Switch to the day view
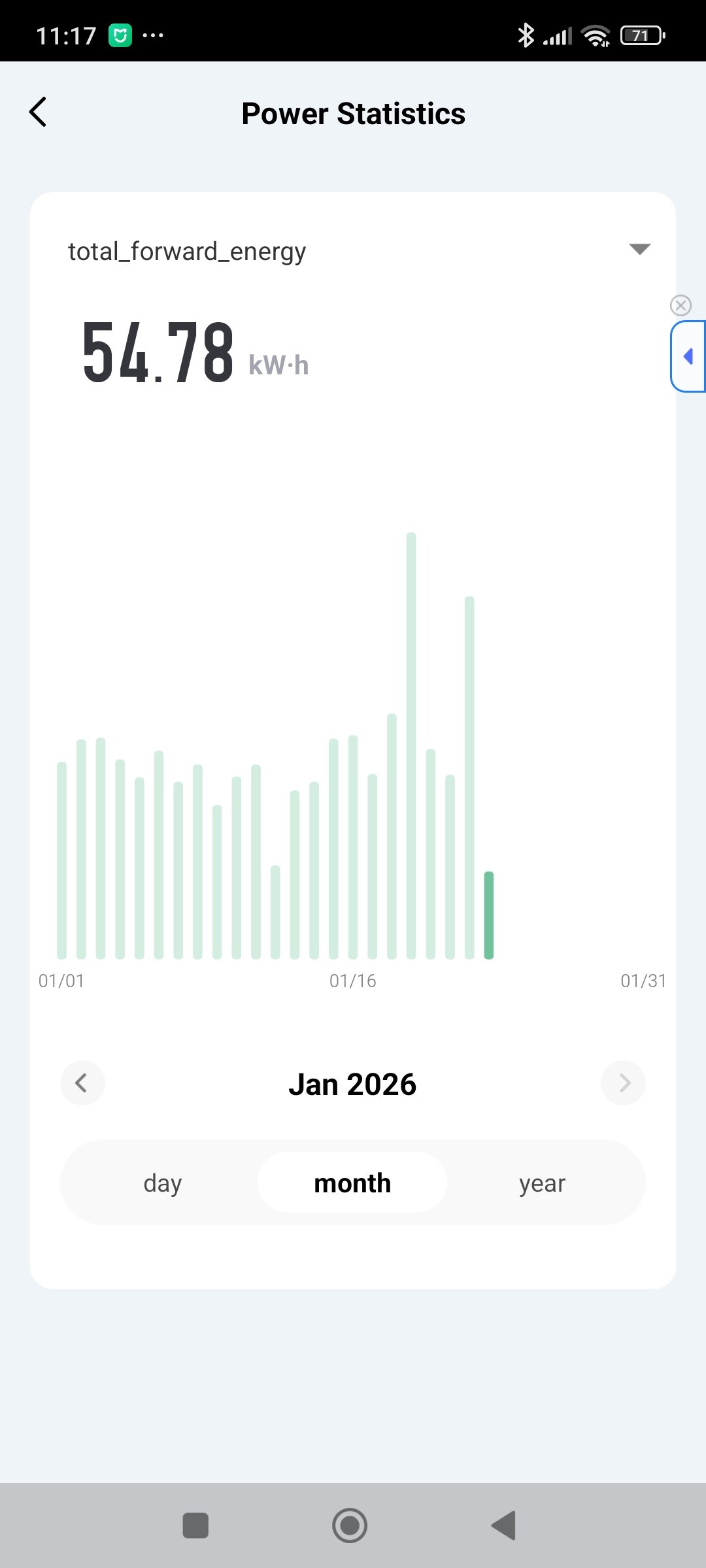The image size is (706, 1568). (163, 1183)
